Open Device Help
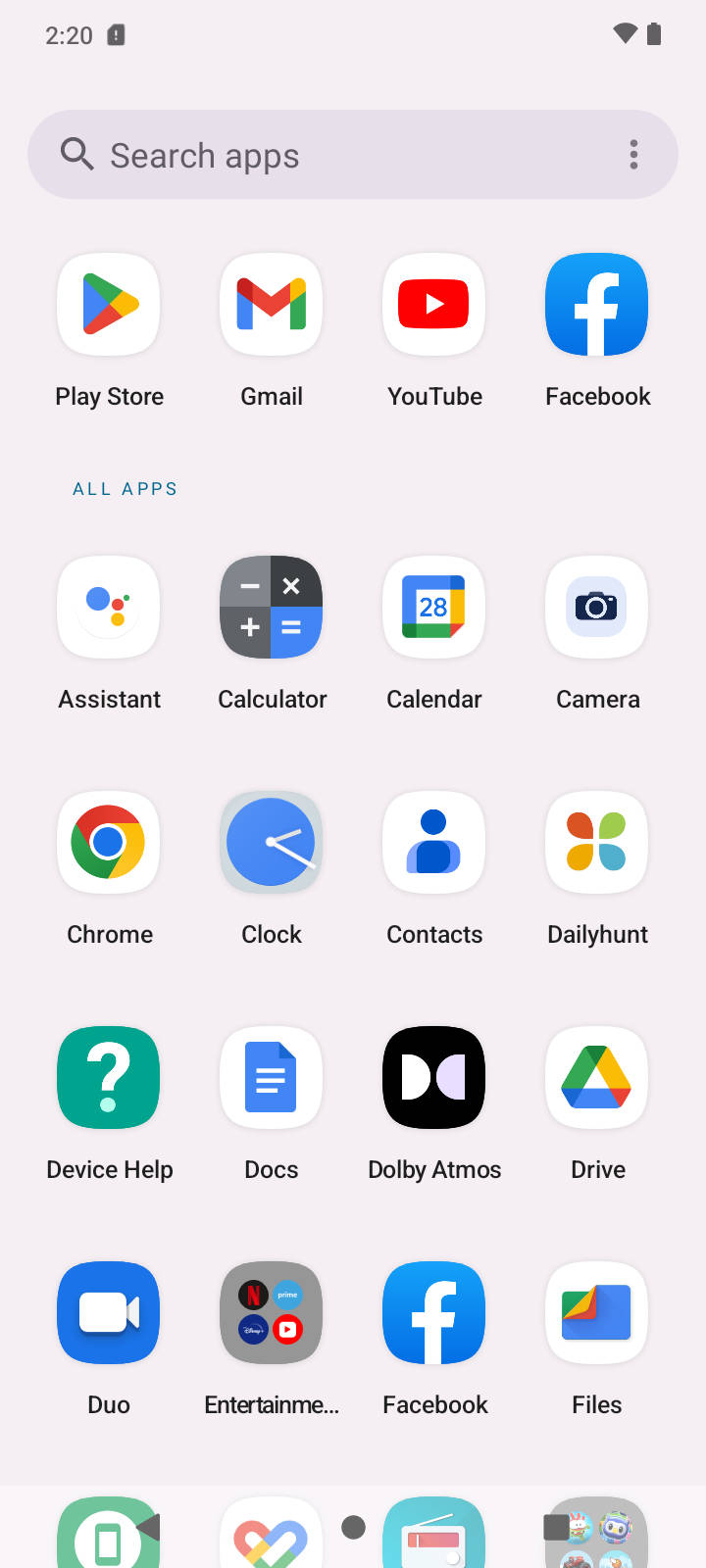This screenshot has width=706, height=1568. coord(109,1078)
